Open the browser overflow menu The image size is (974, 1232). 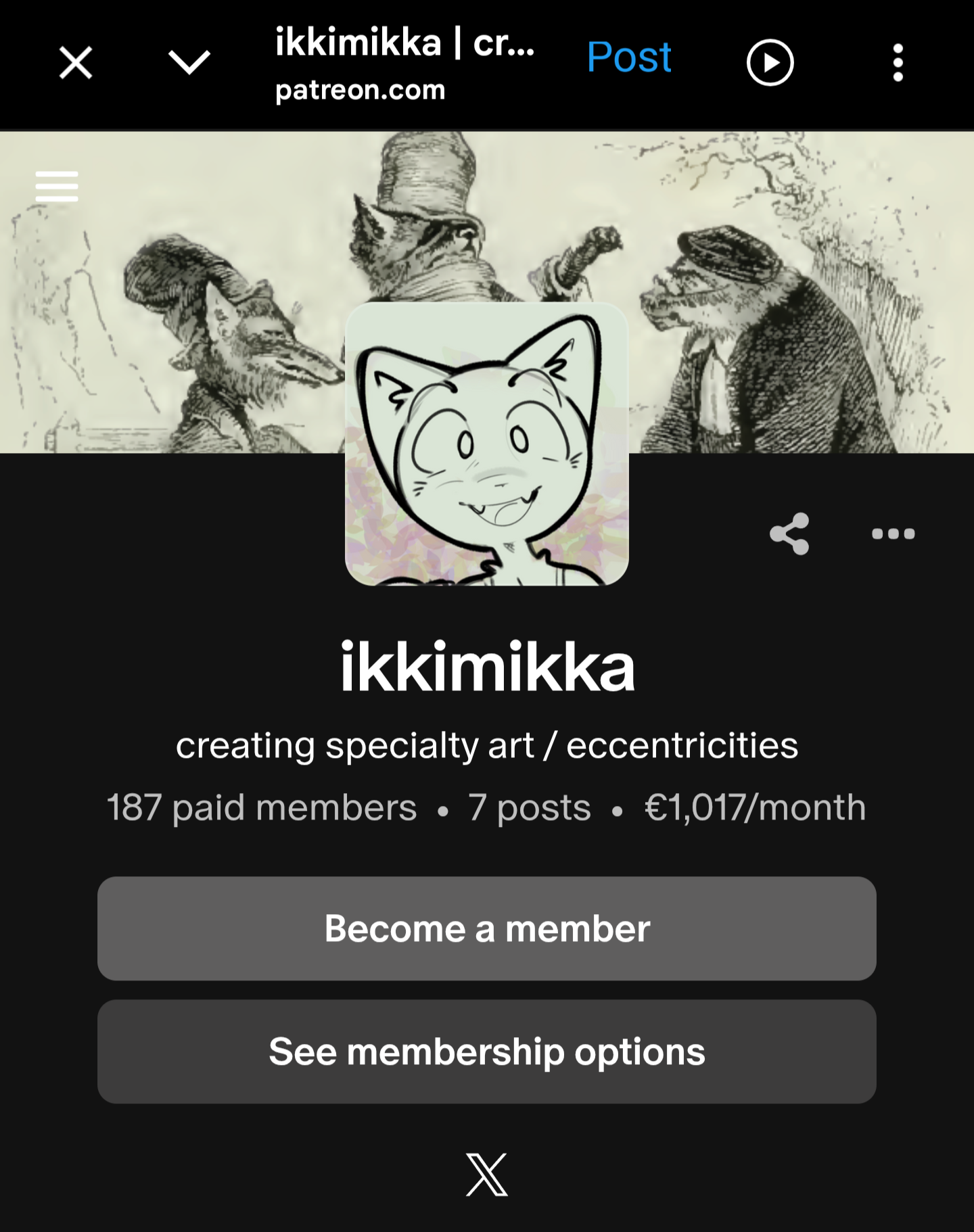click(x=898, y=63)
